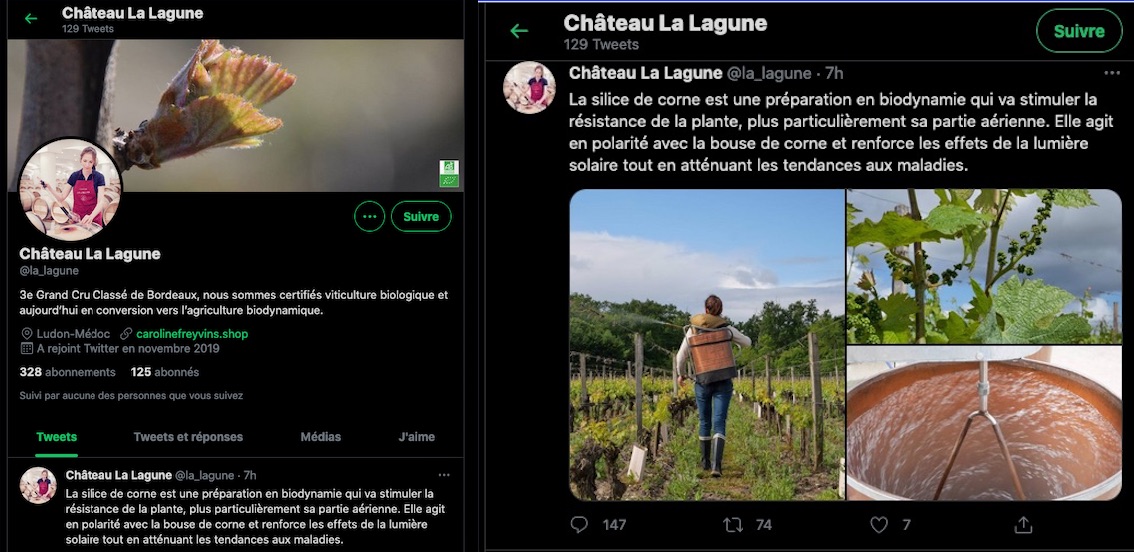
Task: Like the tweet showing 7 likes
Action: click(x=879, y=525)
